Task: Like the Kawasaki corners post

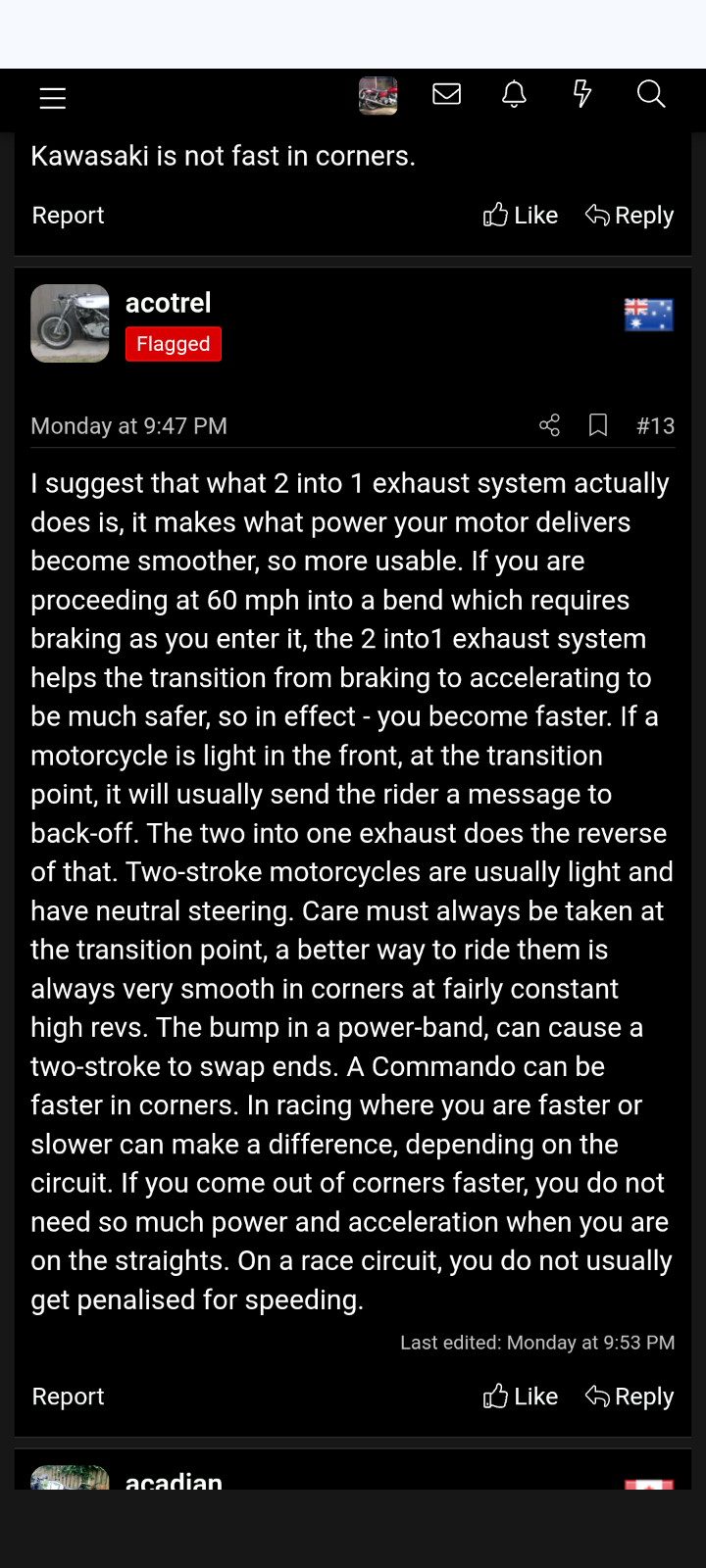Action: [521, 216]
